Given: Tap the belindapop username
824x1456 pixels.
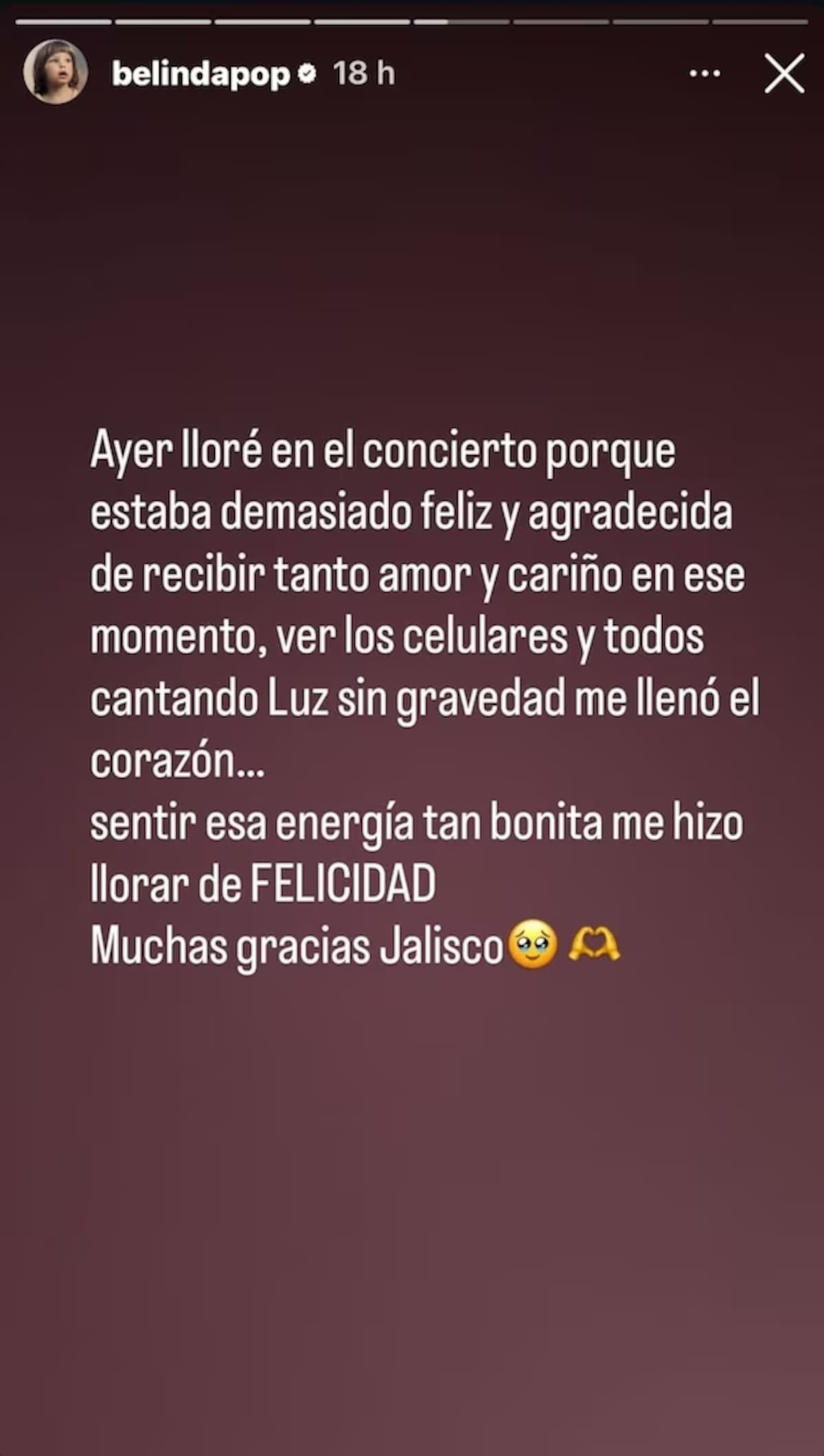Looking at the screenshot, I should (201, 73).
